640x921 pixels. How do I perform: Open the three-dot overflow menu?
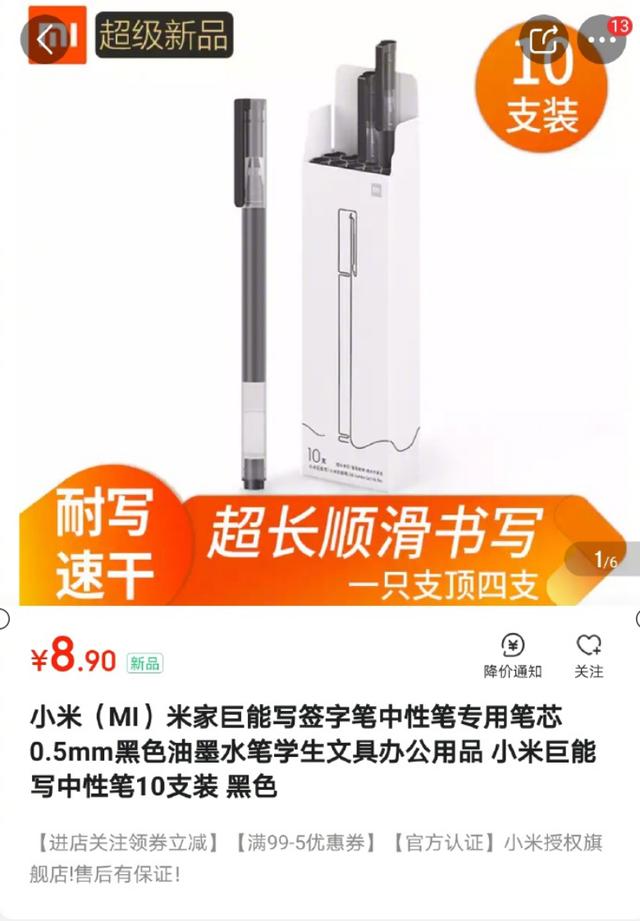point(601,39)
